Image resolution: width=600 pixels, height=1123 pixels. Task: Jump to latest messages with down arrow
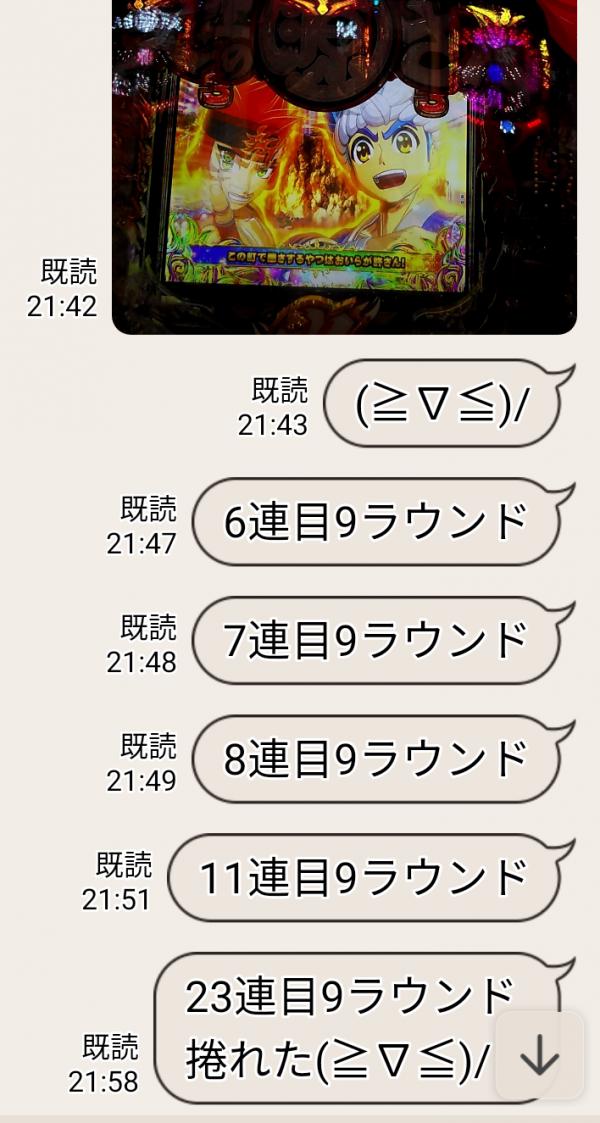coord(539,1056)
